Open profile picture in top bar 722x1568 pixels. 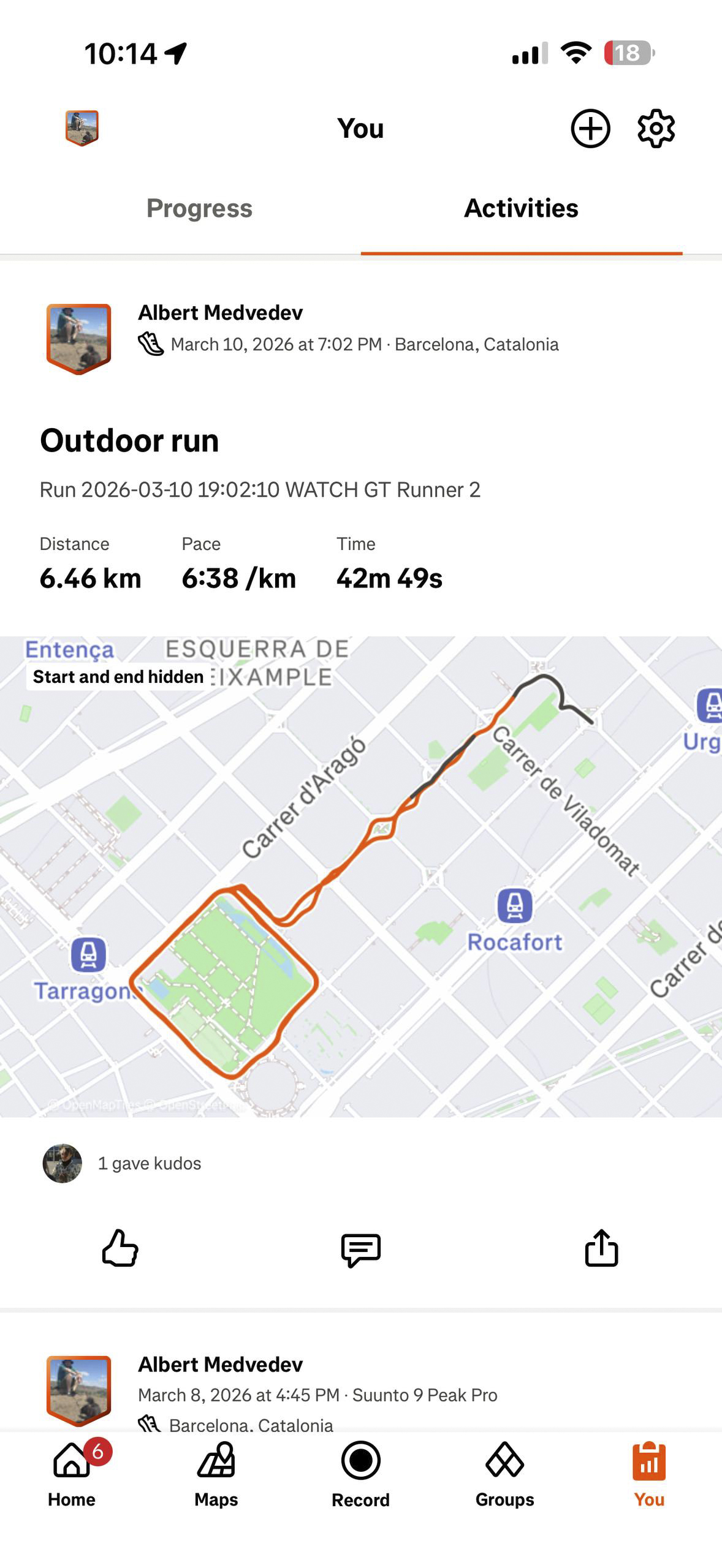pos(82,128)
